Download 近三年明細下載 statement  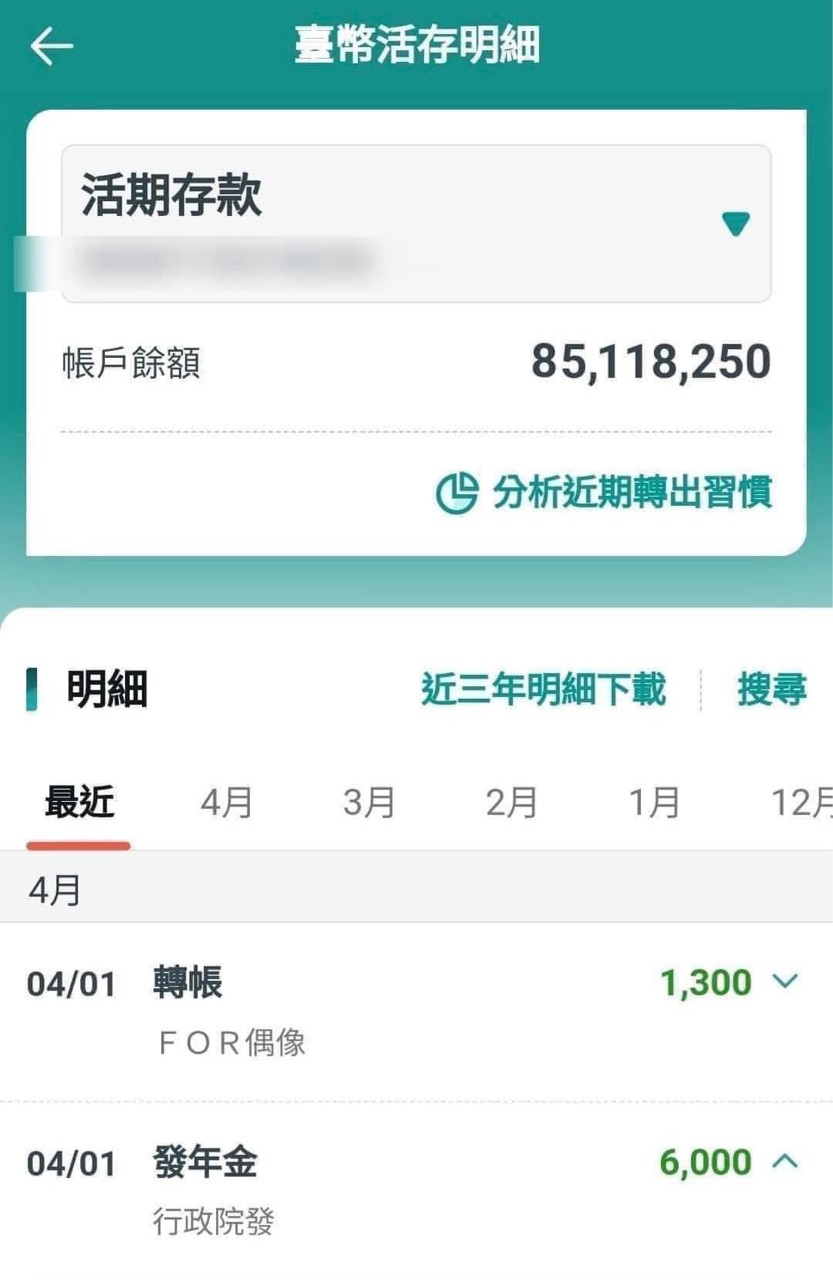coord(543,689)
